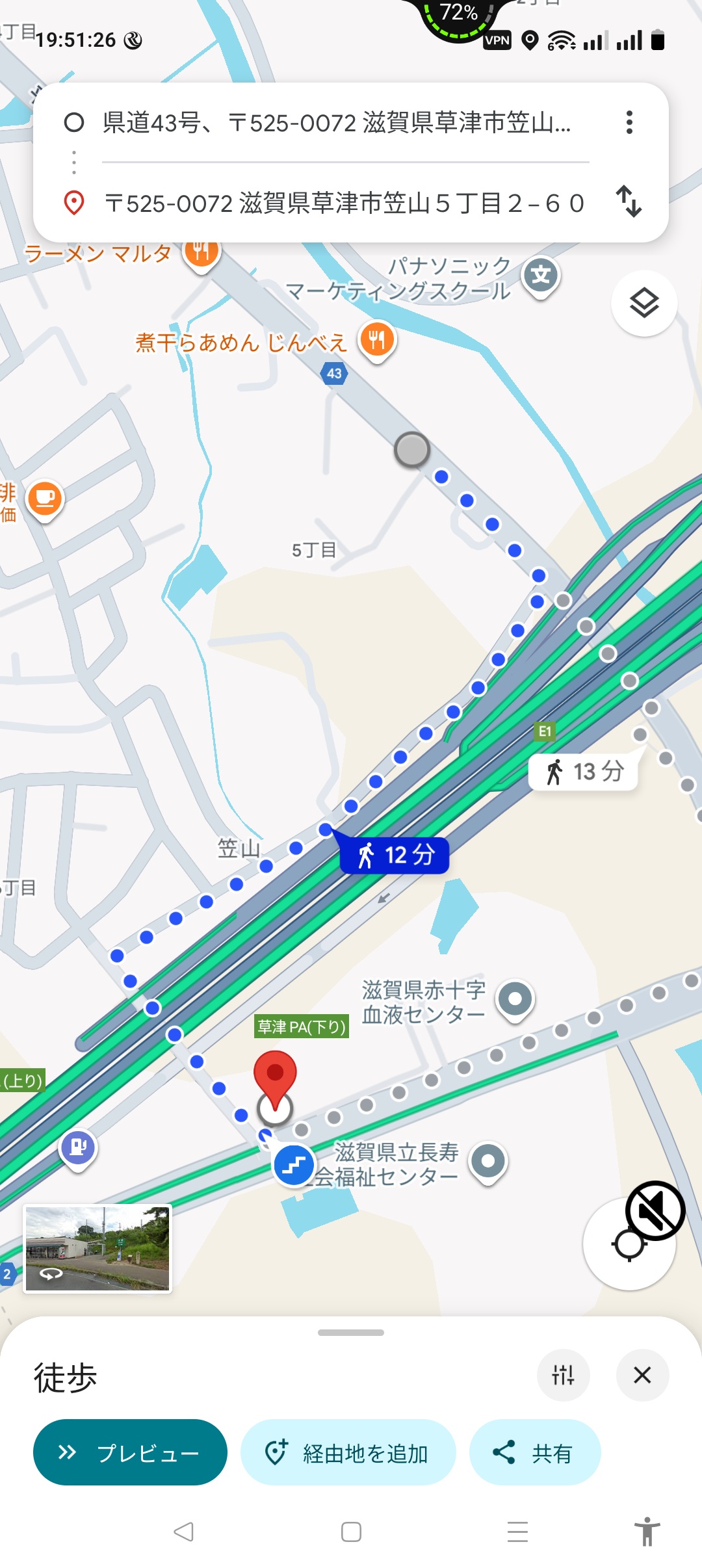
Task: Go back with the system back button
Action: [184, 1532]
